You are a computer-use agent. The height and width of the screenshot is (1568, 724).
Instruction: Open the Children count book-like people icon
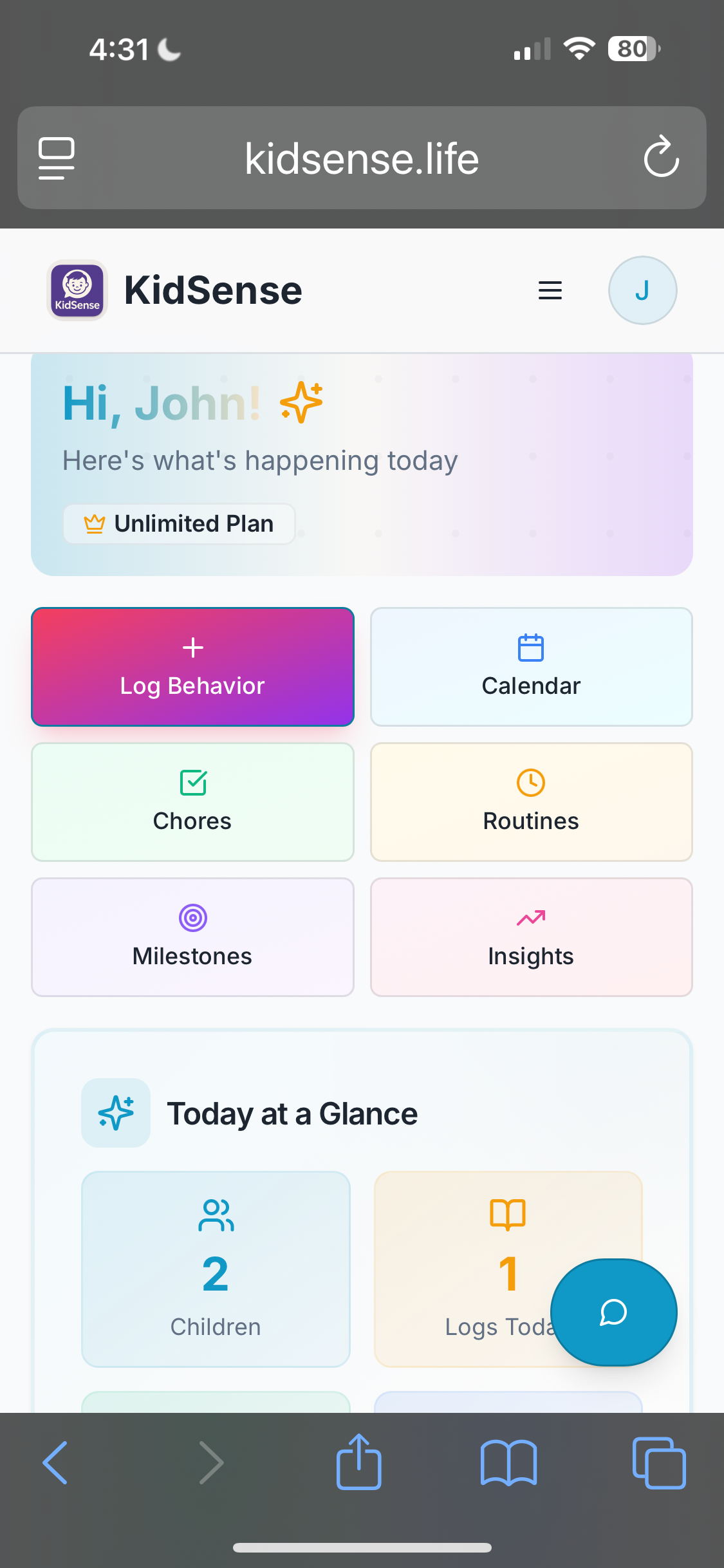point(216,1215)
